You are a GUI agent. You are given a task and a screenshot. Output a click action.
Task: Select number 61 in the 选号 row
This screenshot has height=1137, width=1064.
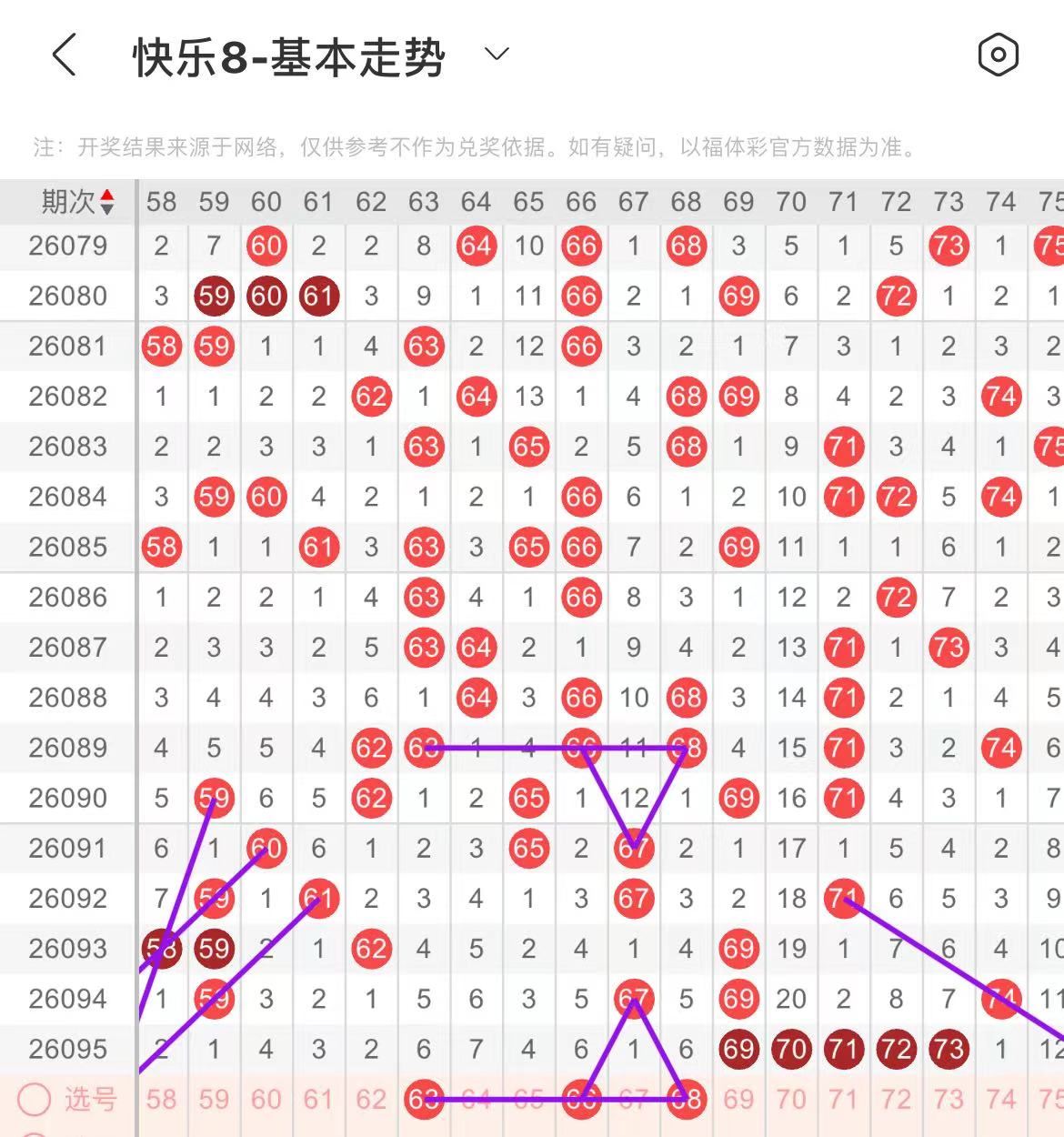click(x=318, y=1100)
